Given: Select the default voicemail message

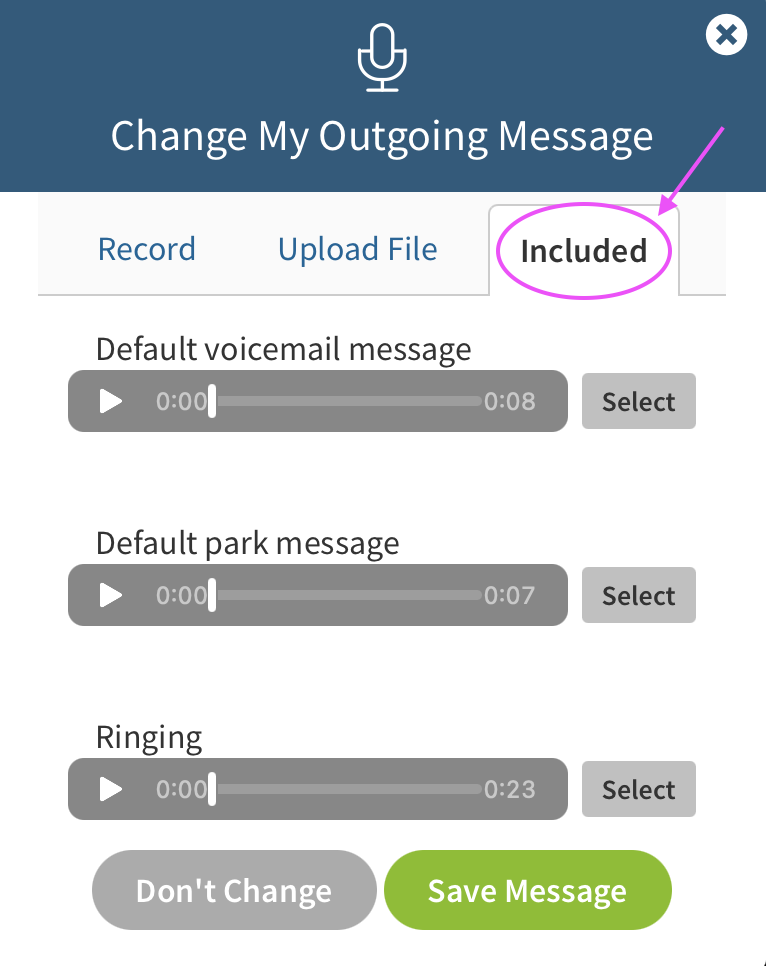Looking at the screenshot, I should point(638,402).
